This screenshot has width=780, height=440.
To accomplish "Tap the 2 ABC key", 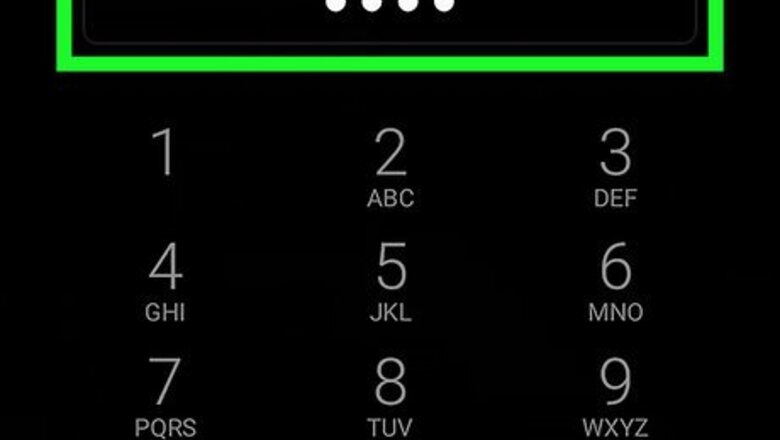I will click(x=390, y=166).
